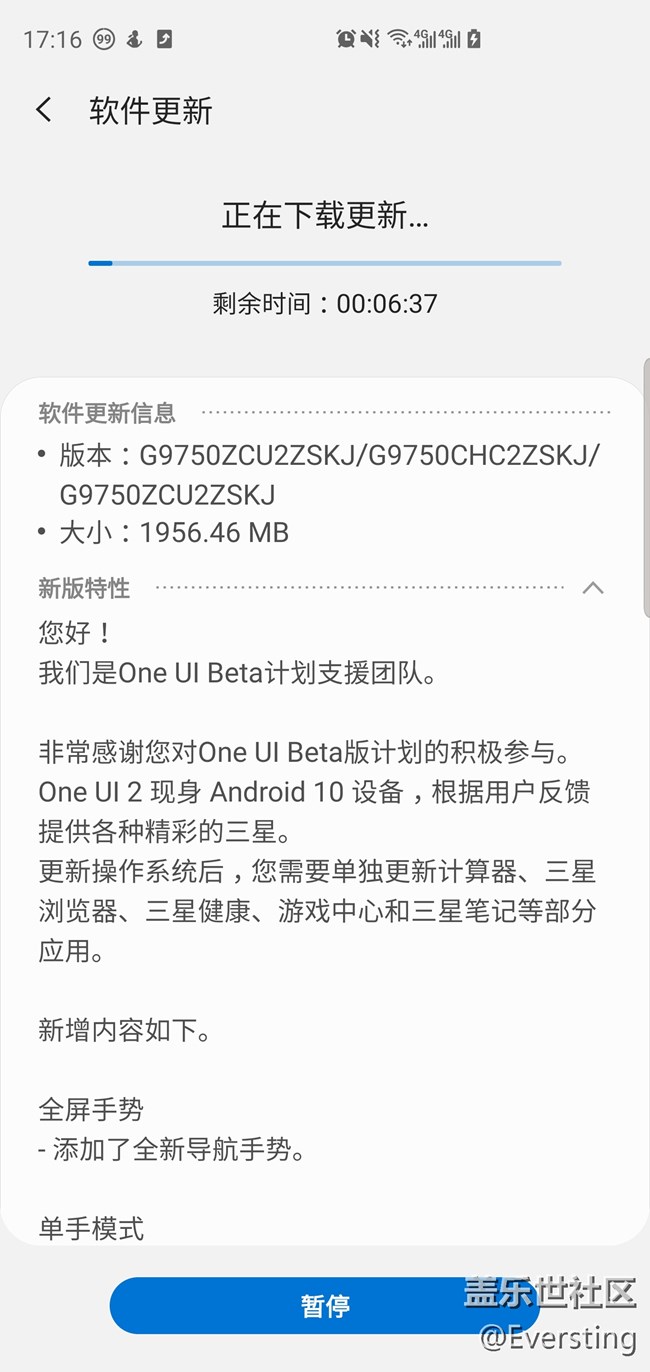Collapse the 新版特性 section
Viewport: 650px width, 1372px height.
593,588
